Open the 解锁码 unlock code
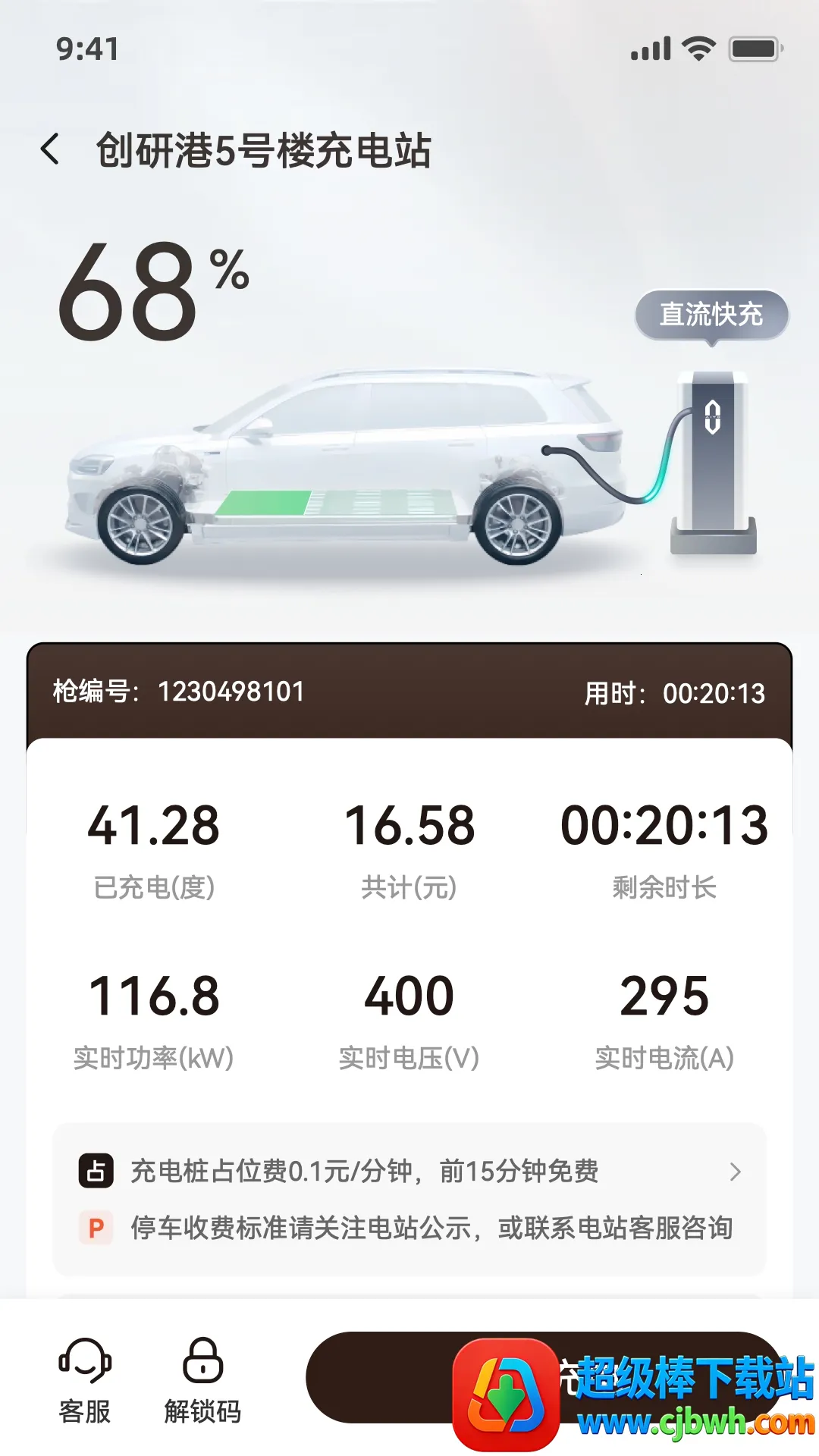 202,1380
